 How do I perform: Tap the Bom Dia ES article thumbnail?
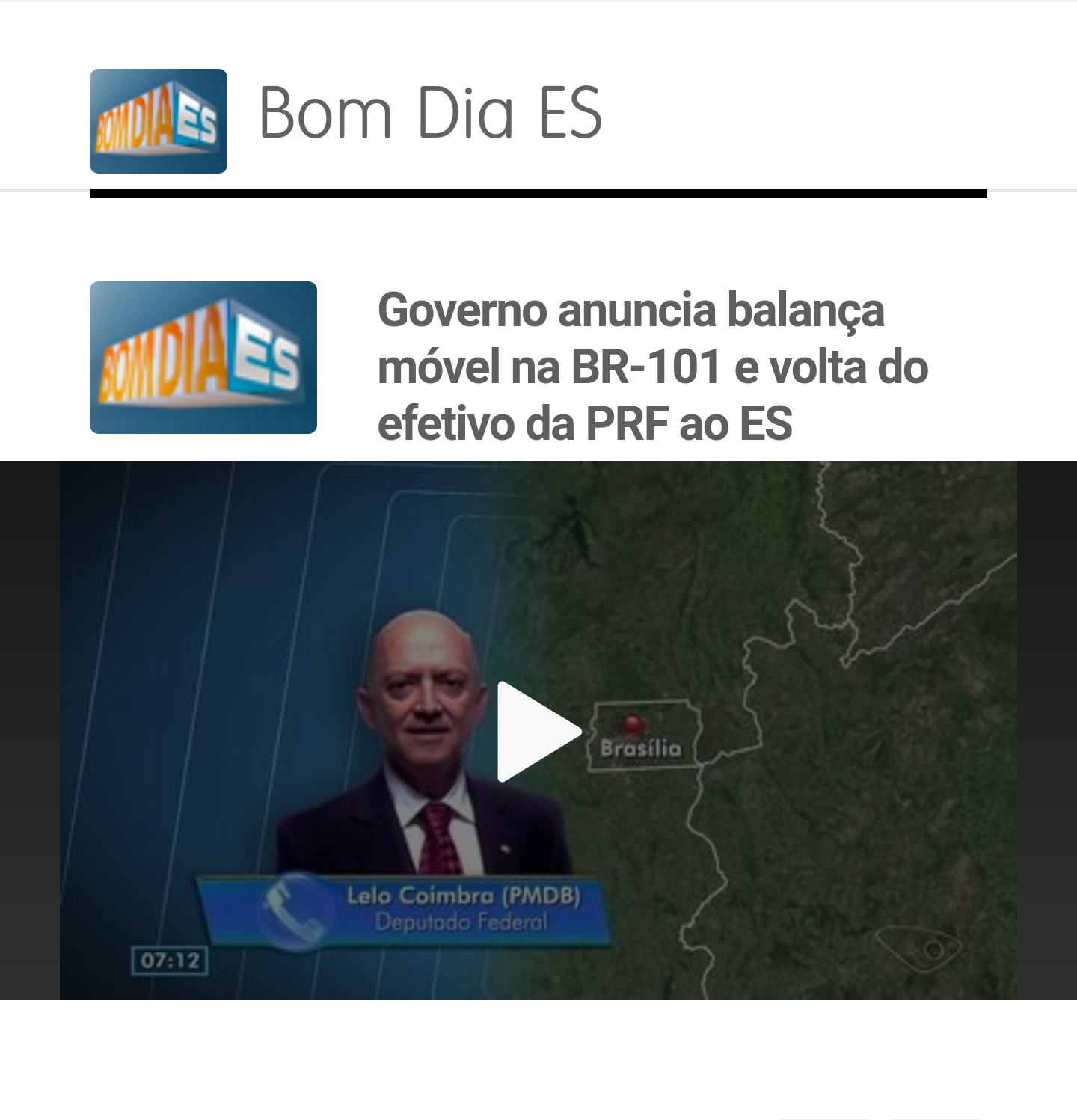pos(203,358)
